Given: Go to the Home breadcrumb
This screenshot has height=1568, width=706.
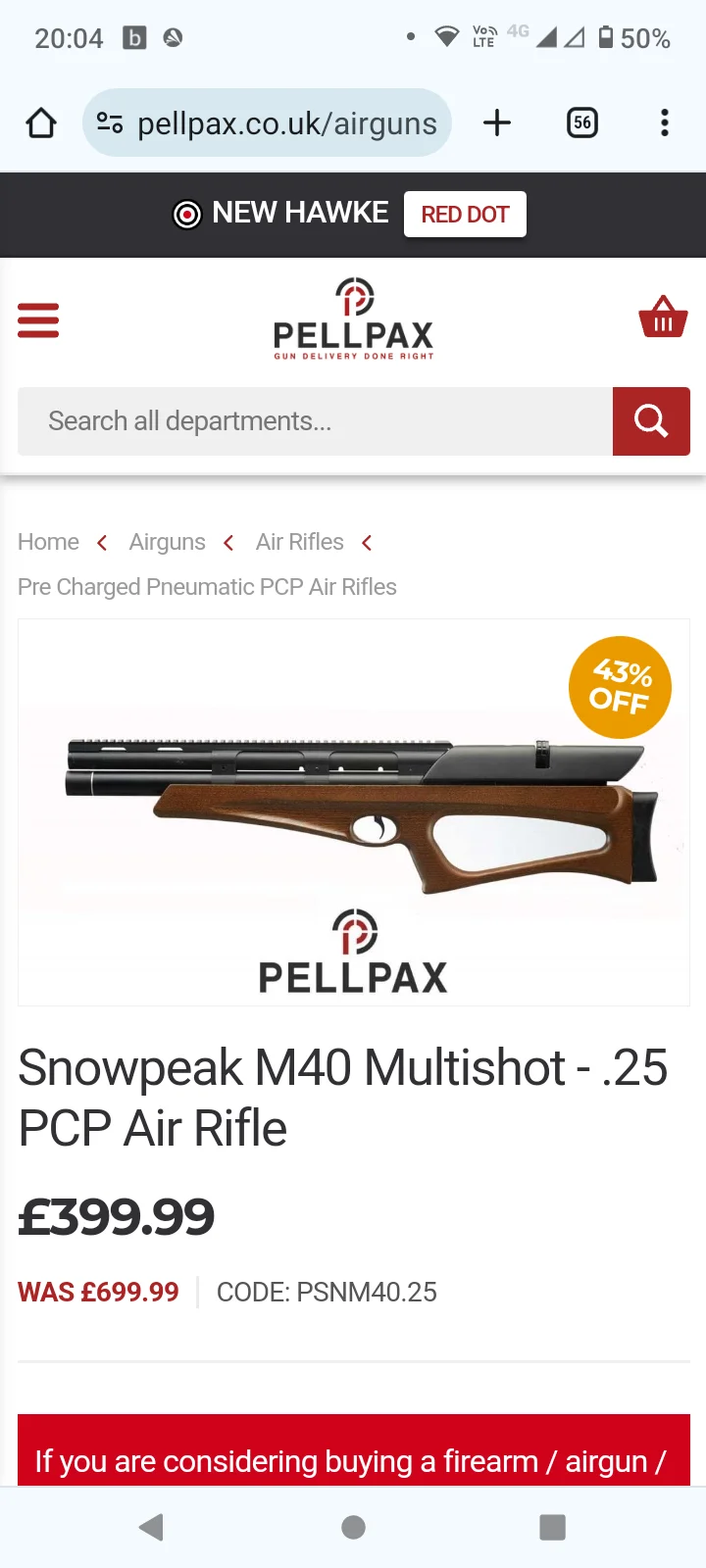Looking at the screenshot, I should coord(48,542).
